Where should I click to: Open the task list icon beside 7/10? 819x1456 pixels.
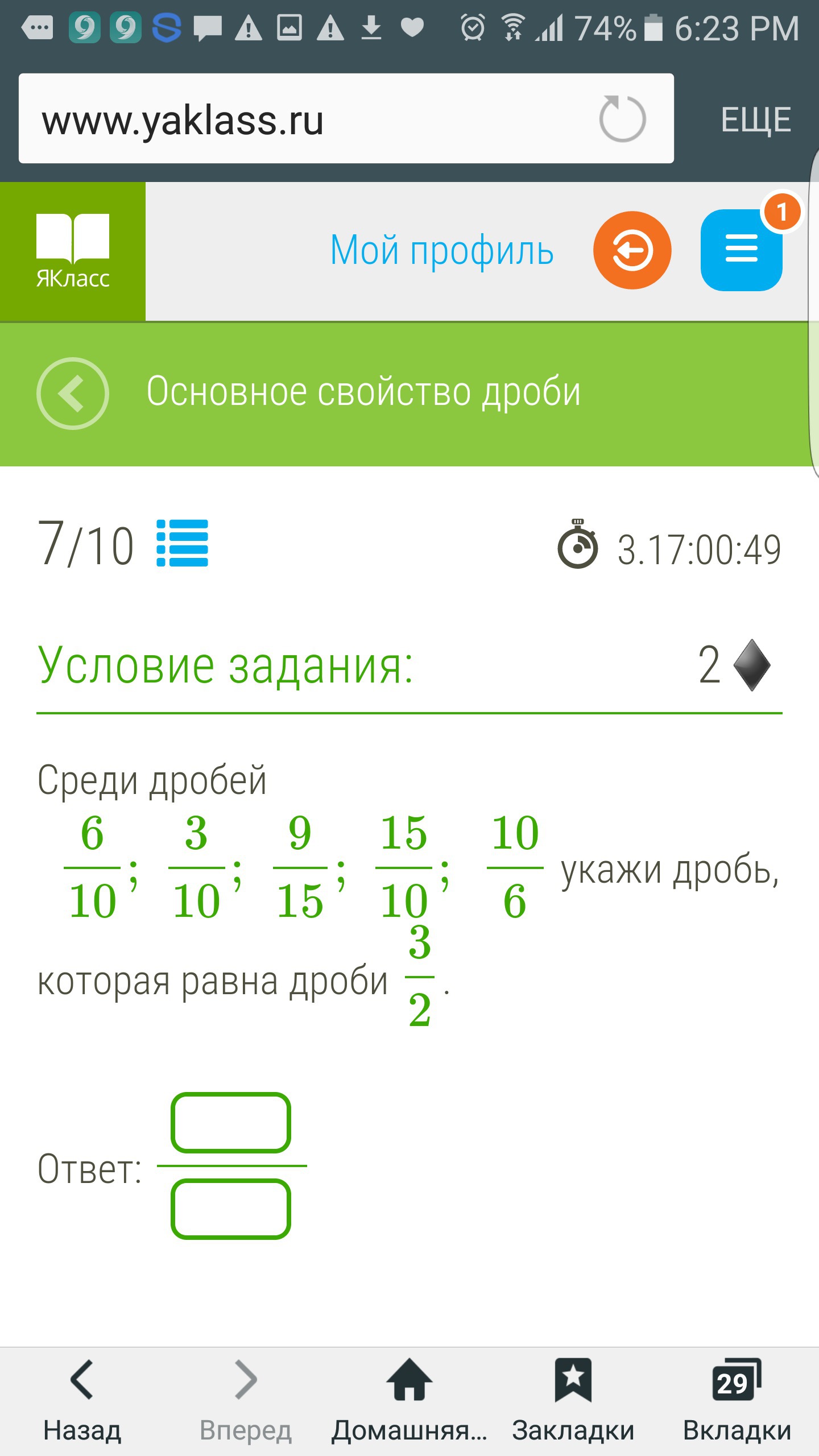(182, 543)
